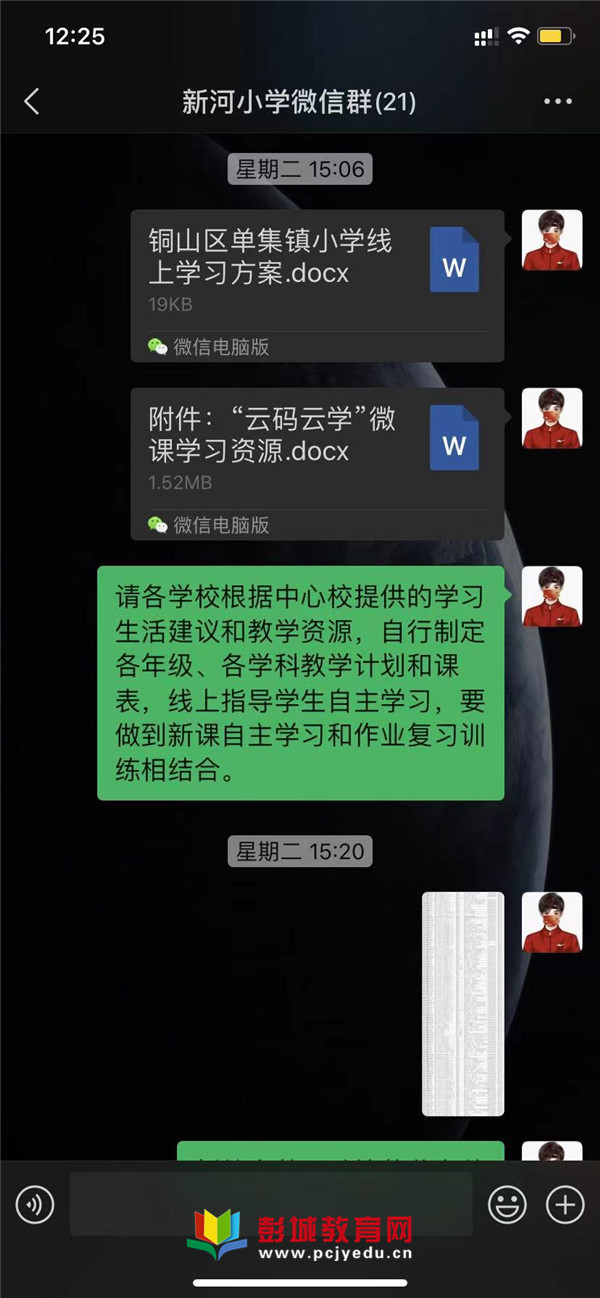Open the emoji picker
The height and width of the screenshot is (1298, 600).
[x=507, y=1205]
